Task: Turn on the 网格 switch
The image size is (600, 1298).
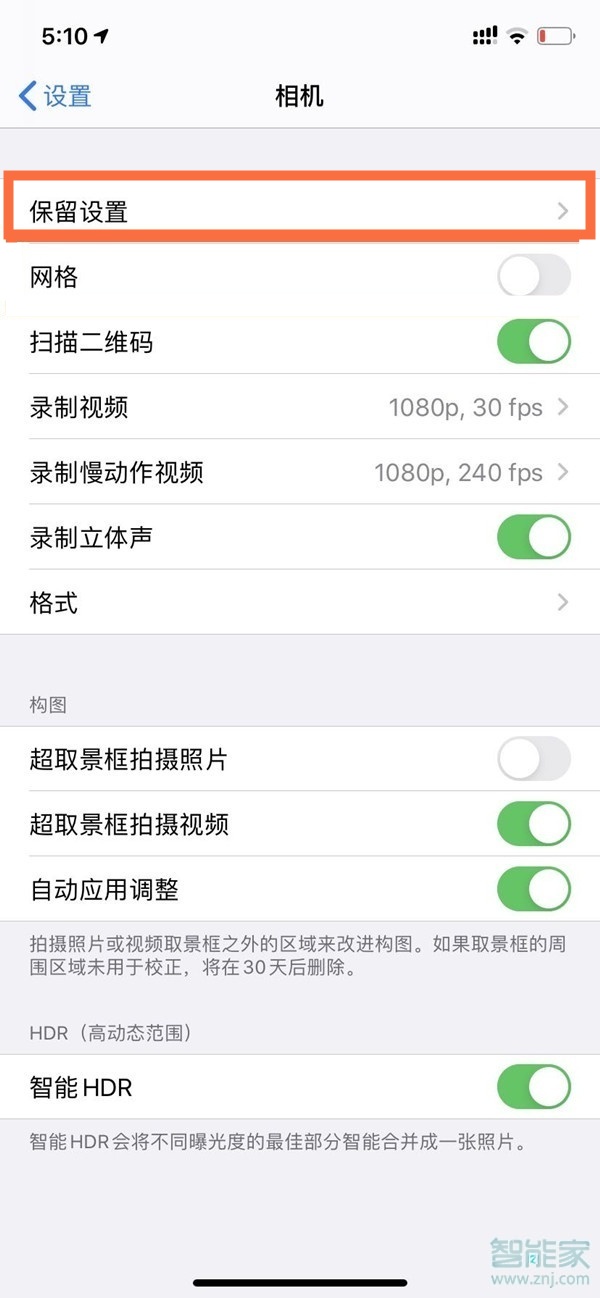Action: click(x=533, y=277)
